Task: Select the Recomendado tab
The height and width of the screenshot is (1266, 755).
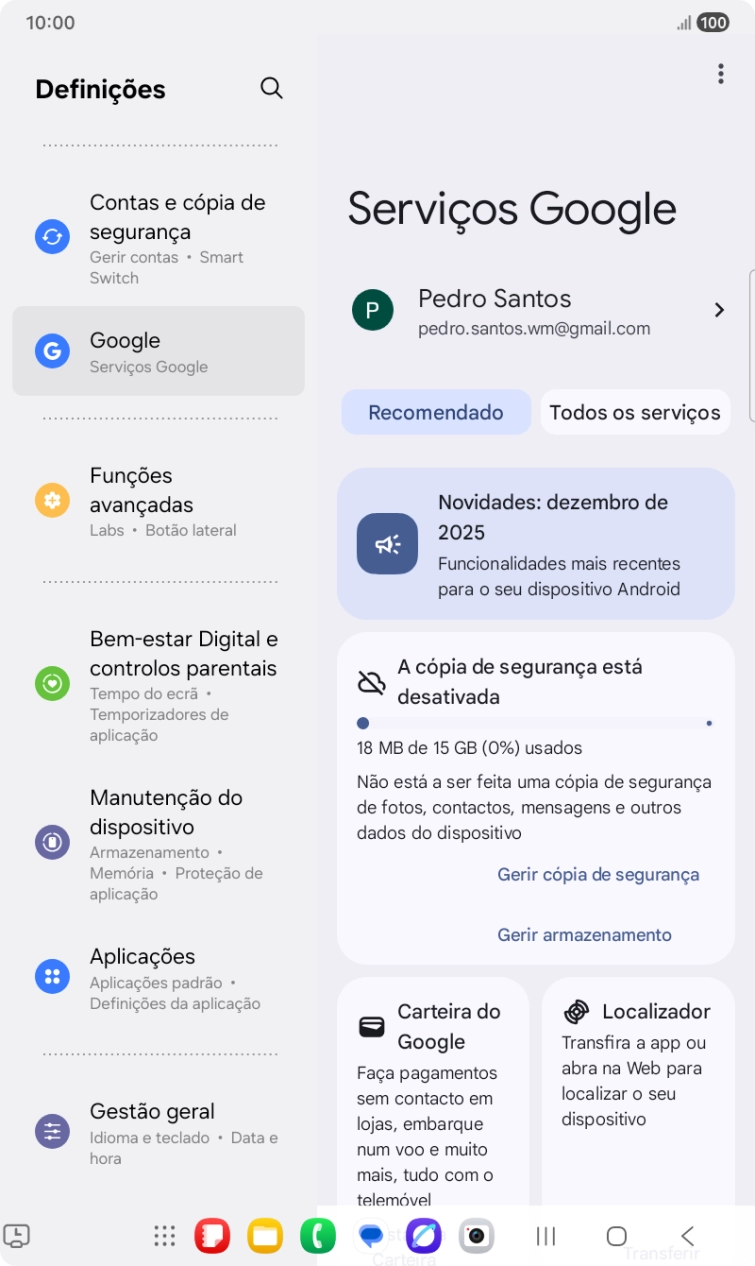Action: [x=435, y=412]
